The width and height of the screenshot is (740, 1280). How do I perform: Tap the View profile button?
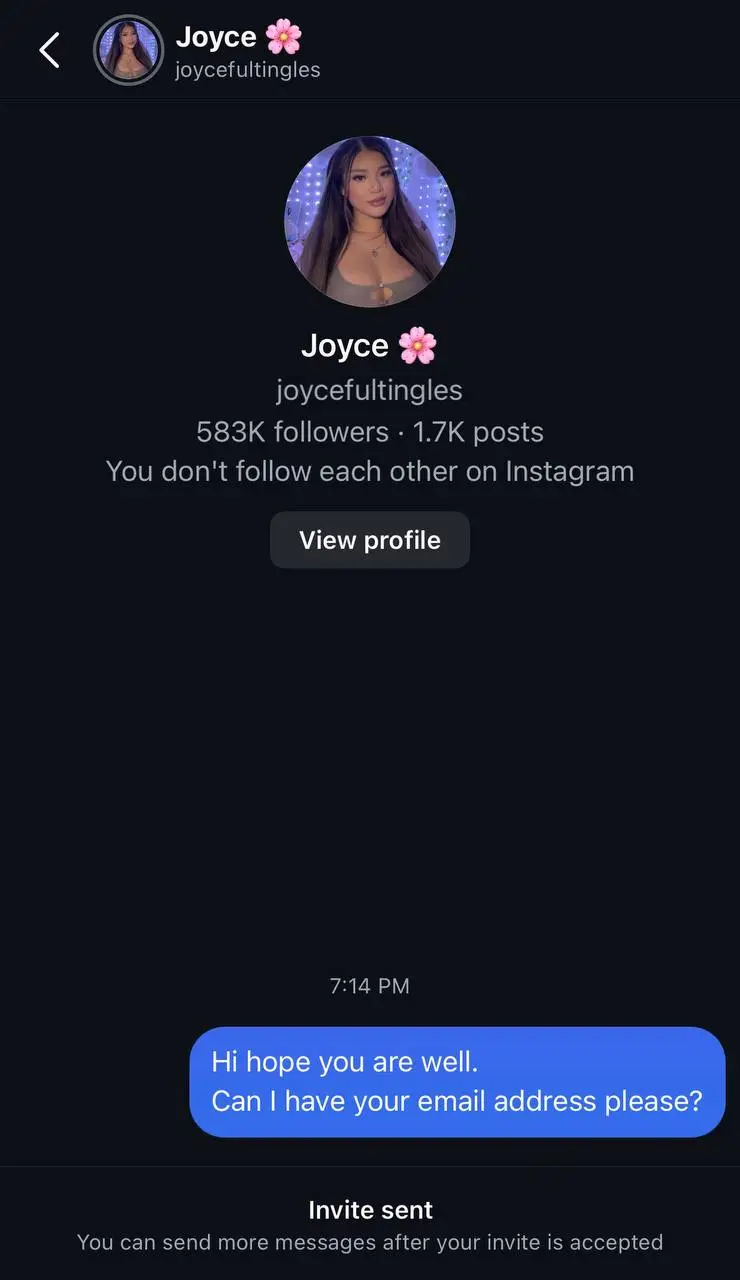coord(369,540)
